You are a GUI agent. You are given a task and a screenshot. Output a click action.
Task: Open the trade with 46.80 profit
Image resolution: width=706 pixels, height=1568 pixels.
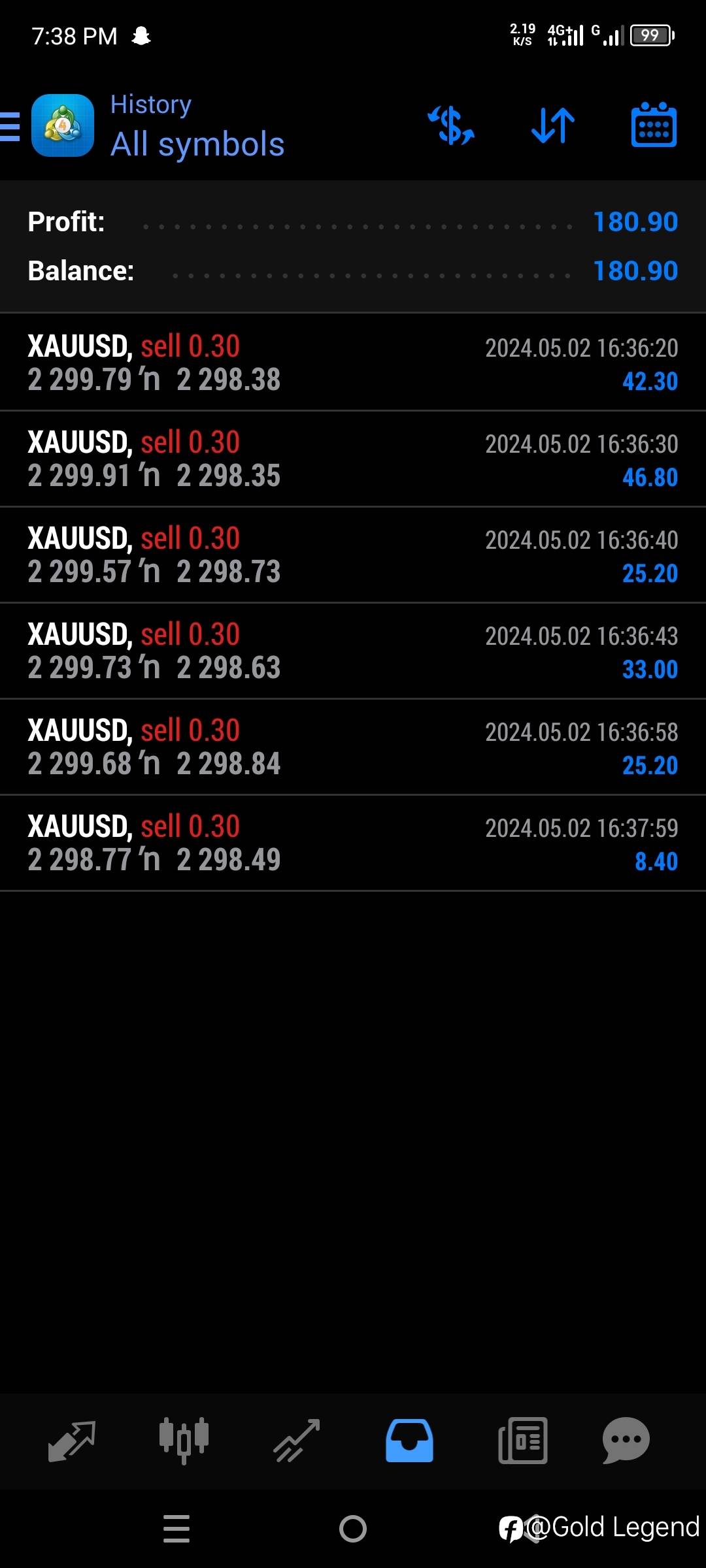click(353, 459)
